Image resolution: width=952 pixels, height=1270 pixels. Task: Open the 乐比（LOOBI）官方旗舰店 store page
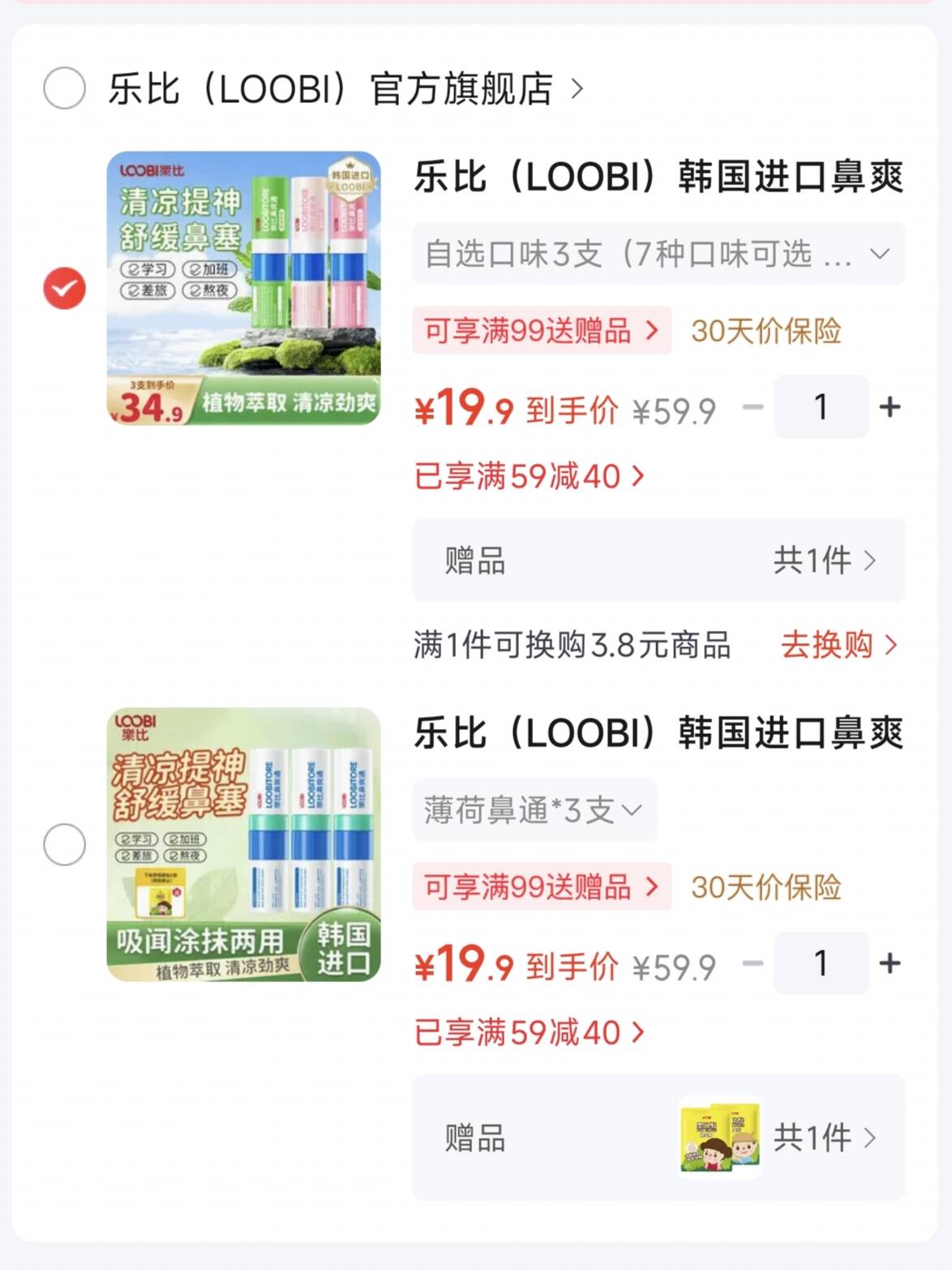[x=345, y=88]
